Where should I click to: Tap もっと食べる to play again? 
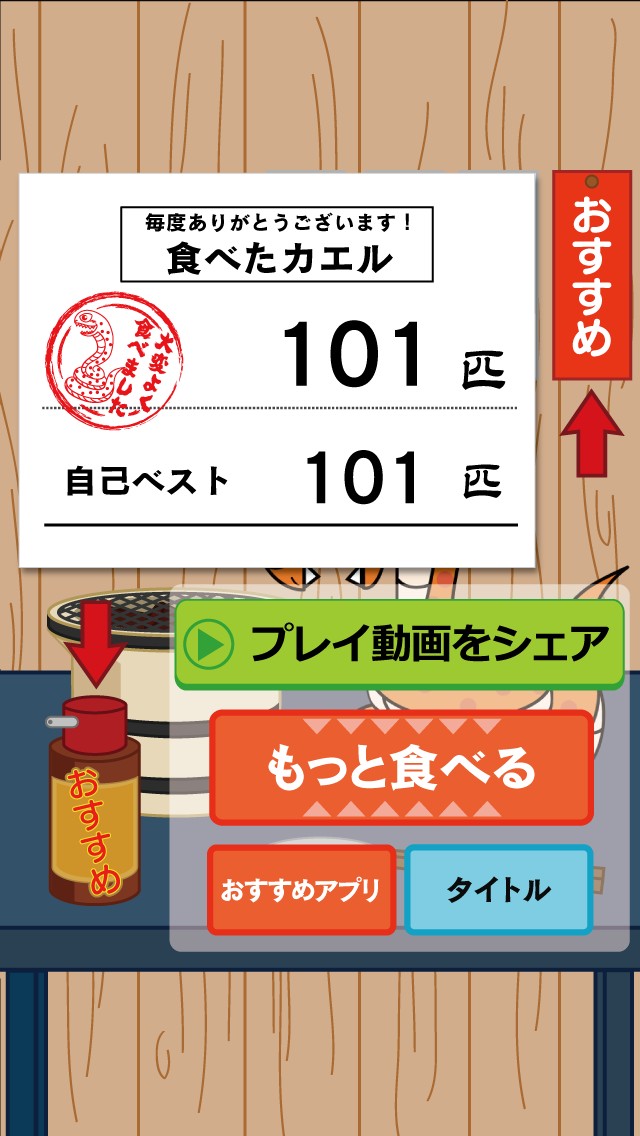401,768
